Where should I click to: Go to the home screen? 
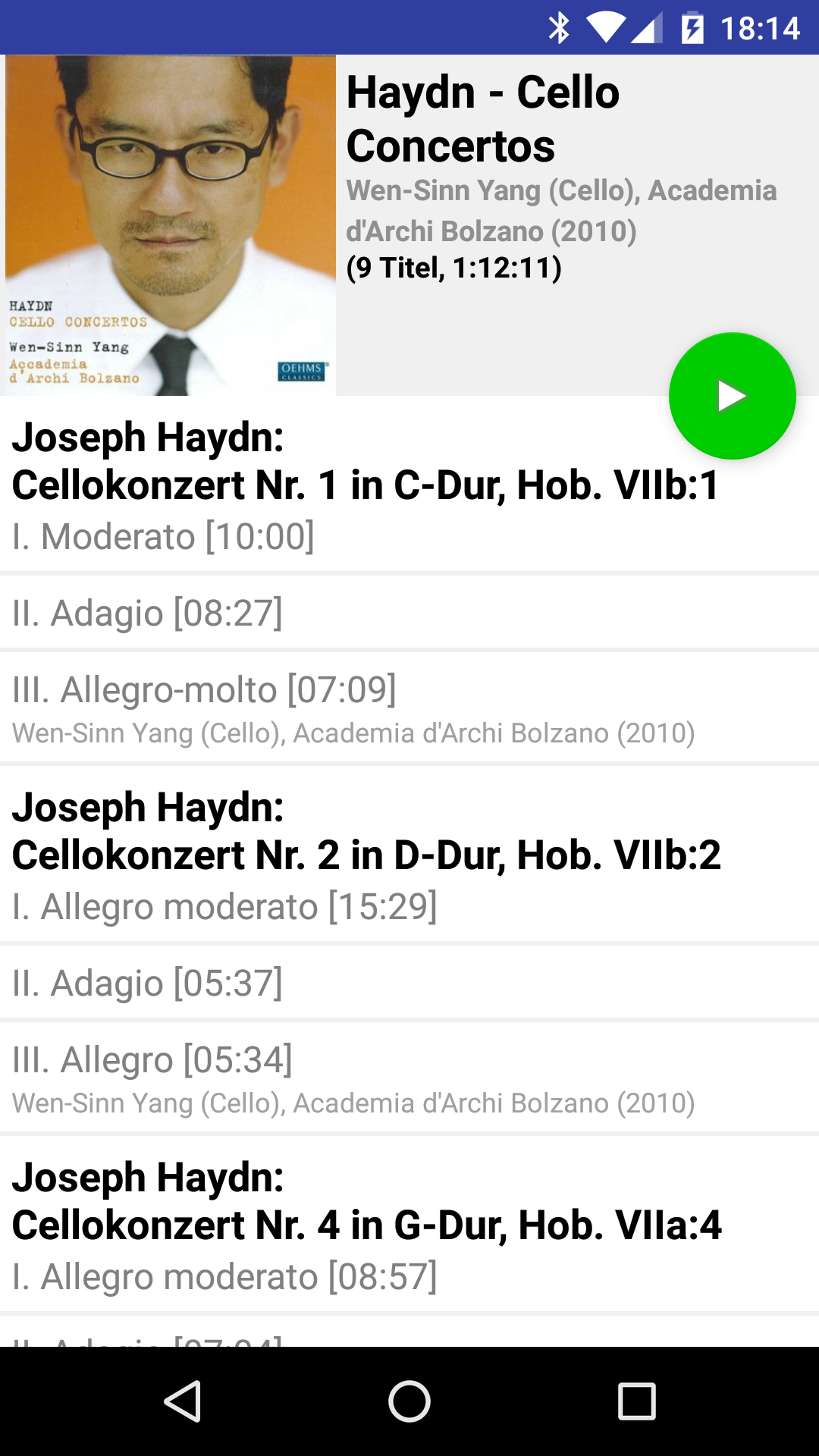click(x=409, y=1401)
